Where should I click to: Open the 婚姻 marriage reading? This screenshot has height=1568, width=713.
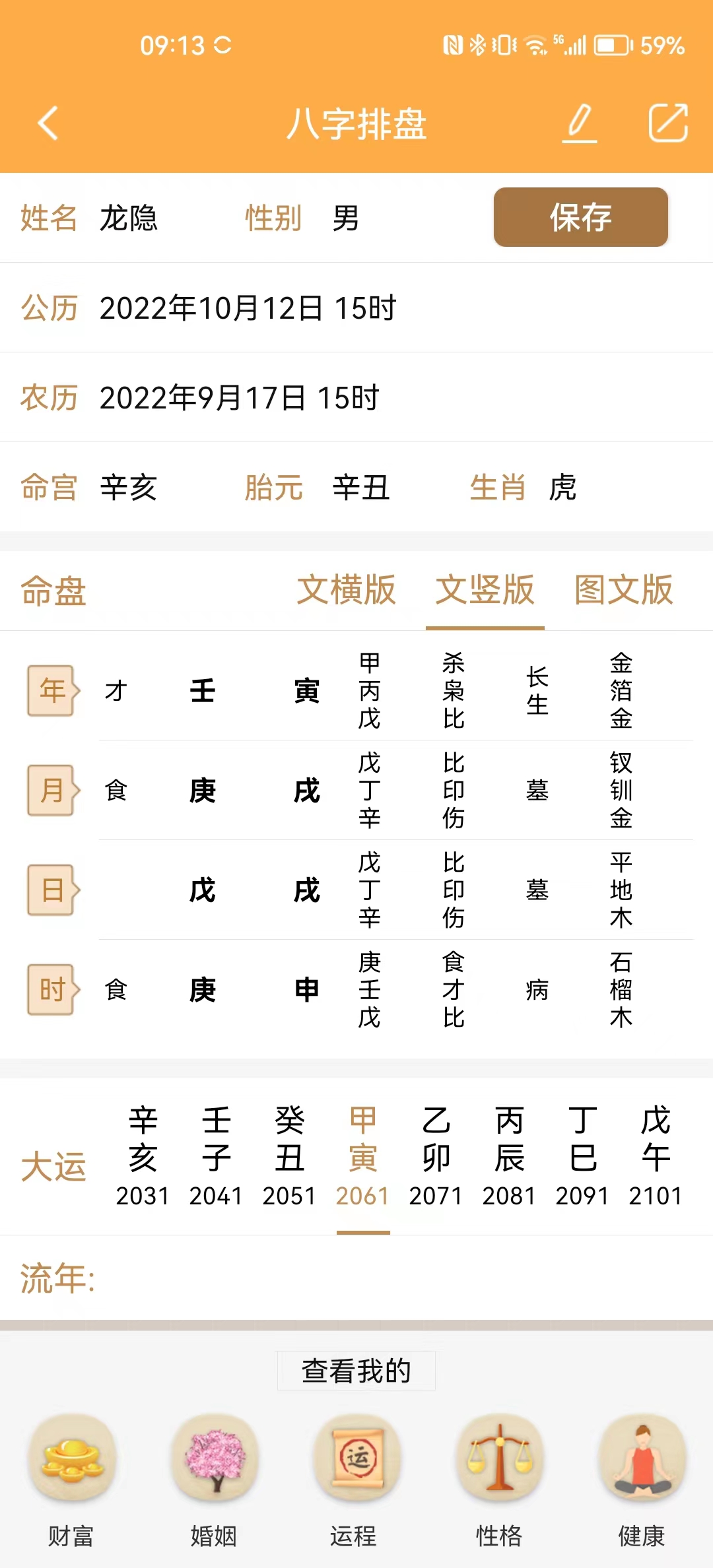214,1480
